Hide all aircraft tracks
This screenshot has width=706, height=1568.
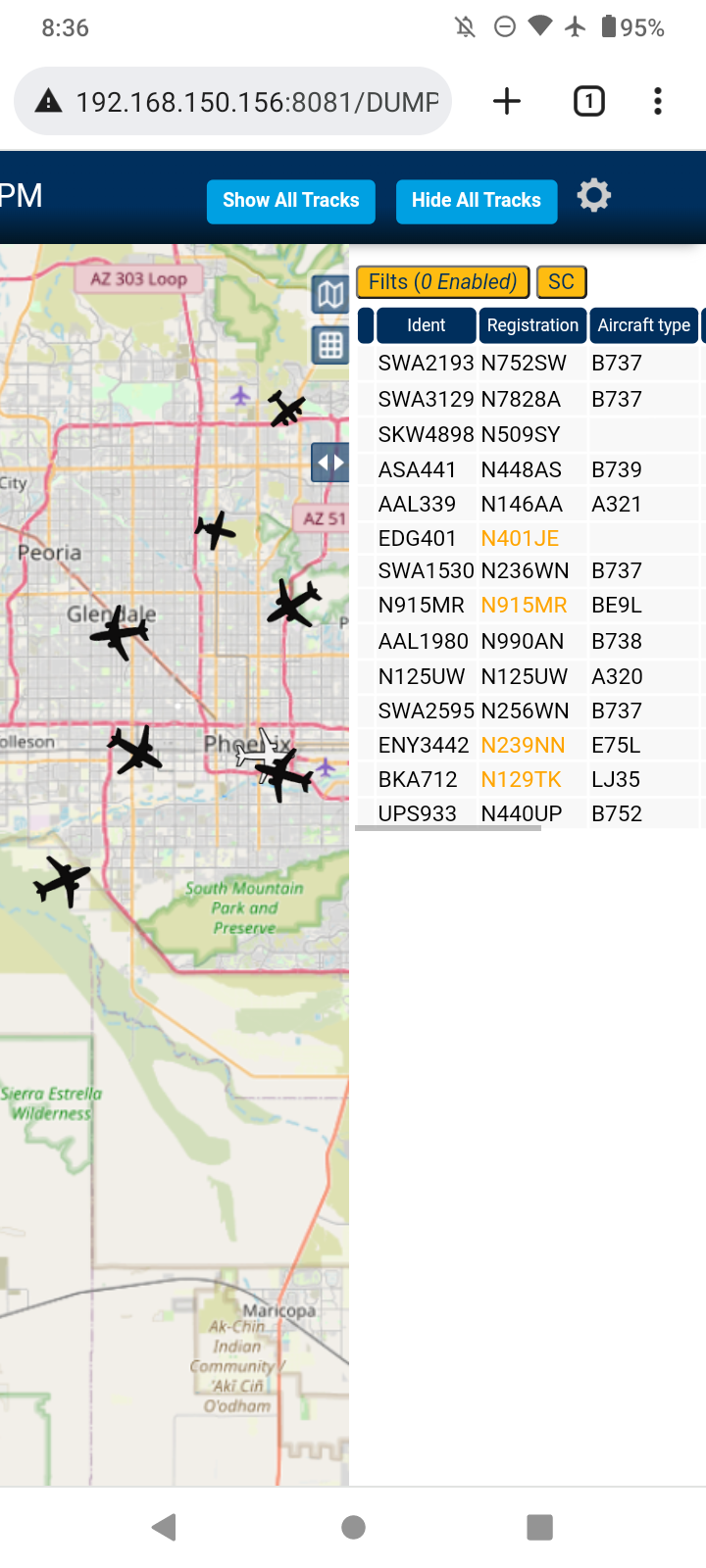tap(477, 201)
